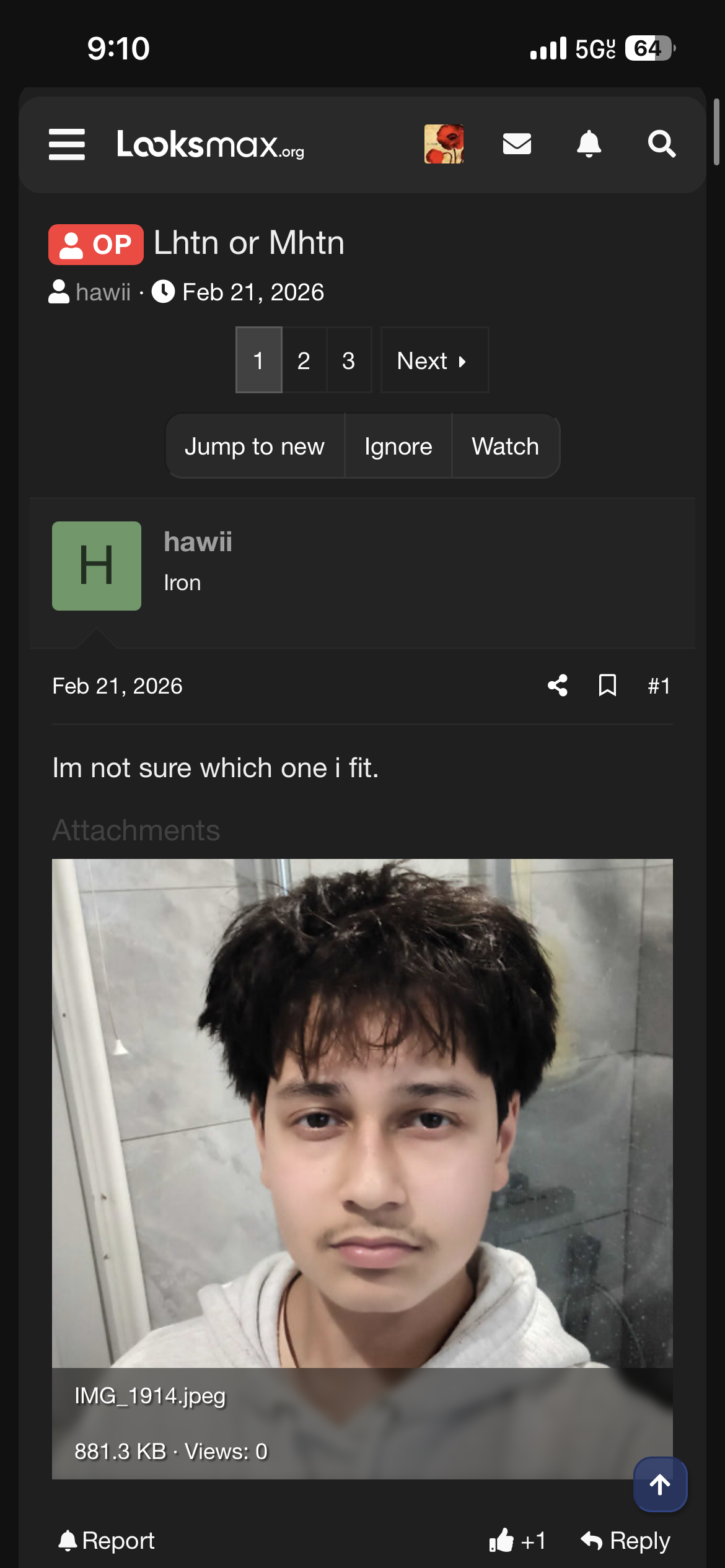Bookmark post #1

click(607, 686)
